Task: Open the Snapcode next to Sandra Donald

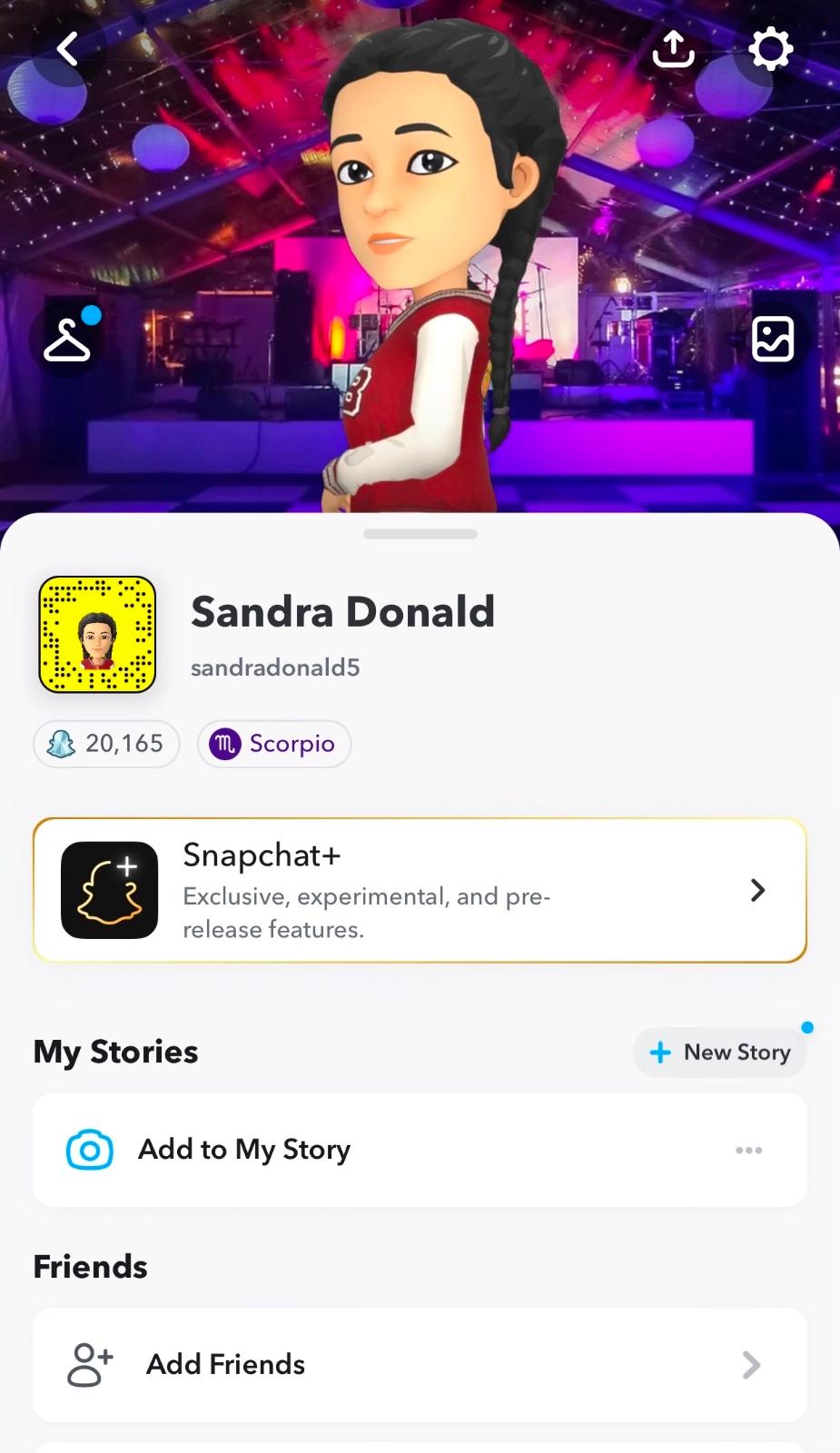Action: tap(97, 635)
